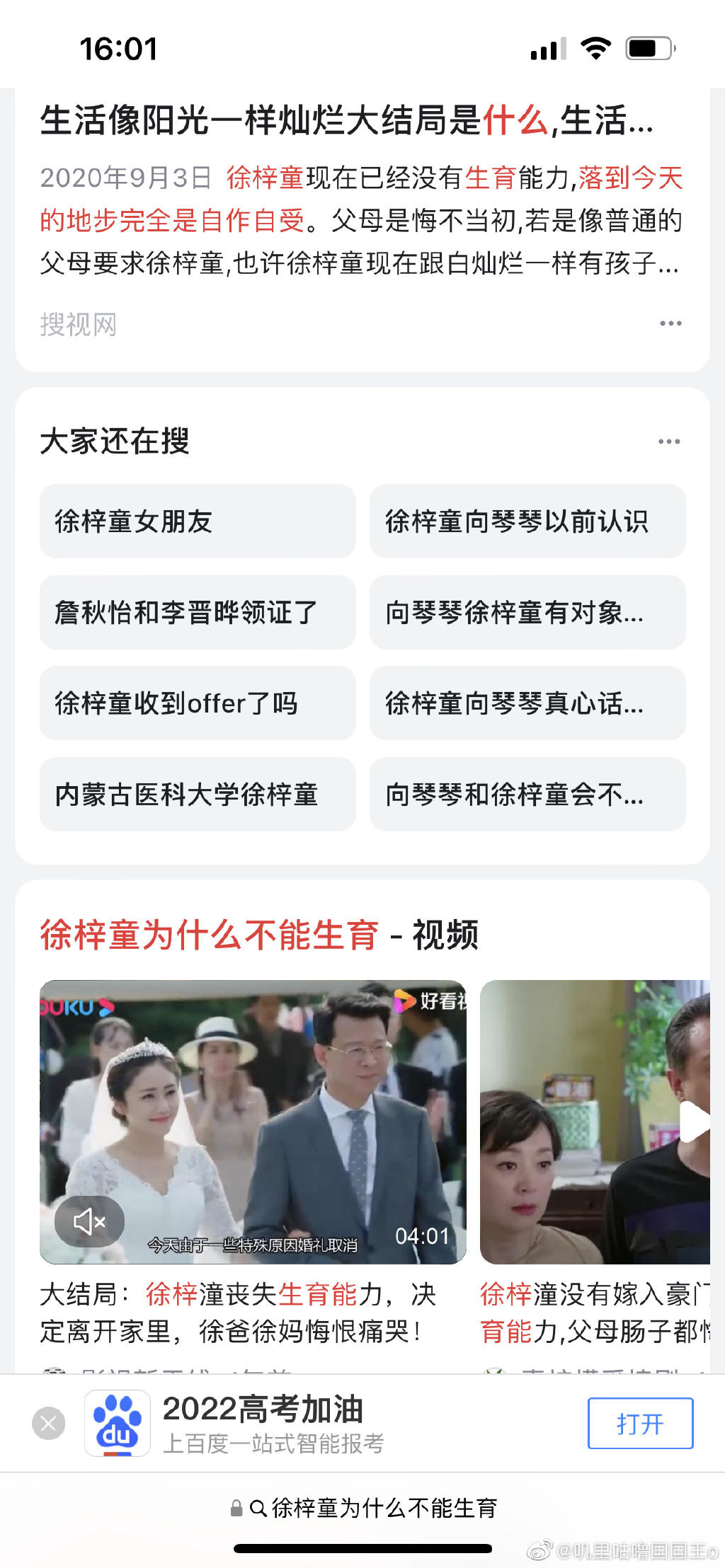The width and height of the screenshot is (725, 1568).
Task: Tap the 詹秋怡和李晋晔领证了 suggestion
Action: (198, 613)
